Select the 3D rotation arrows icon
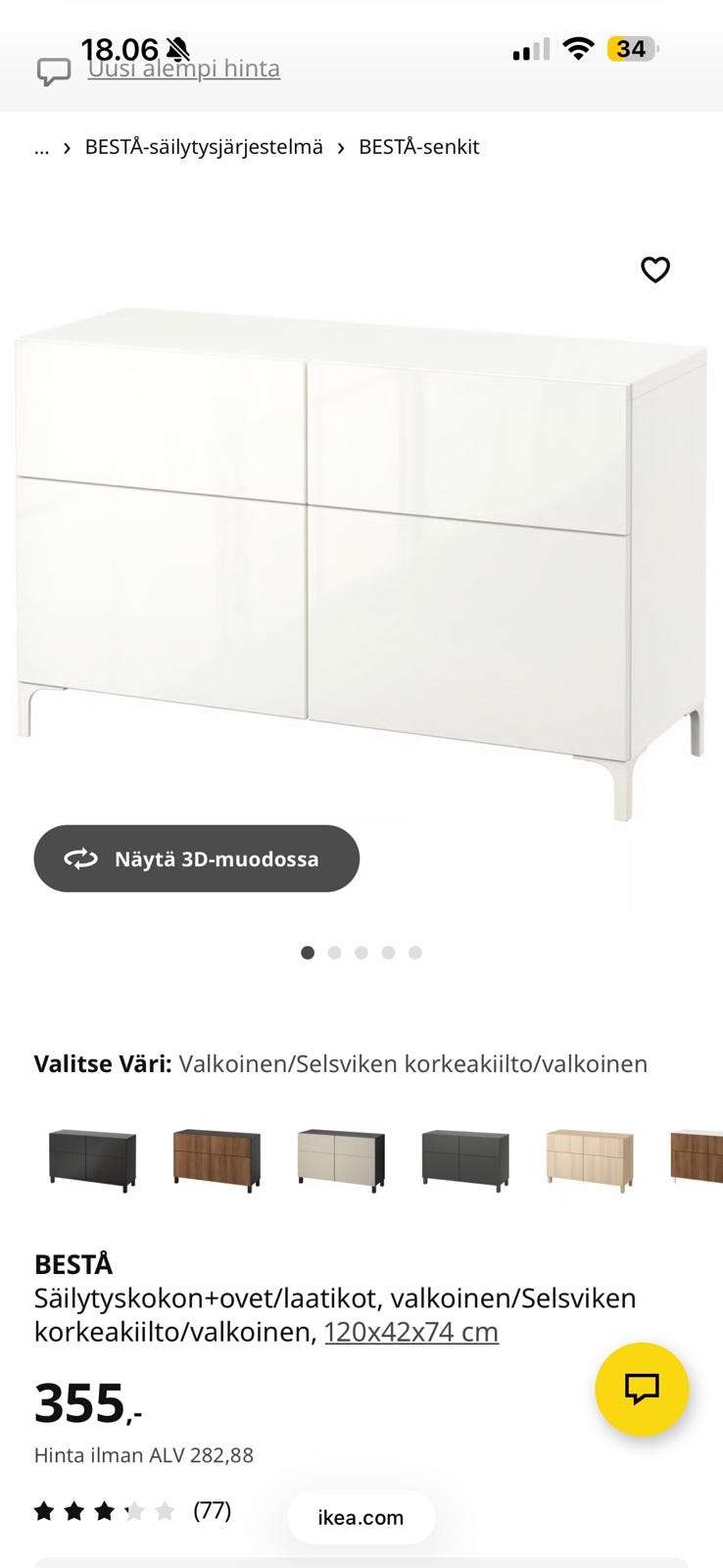The height and width of the screenshot is (1568, 723). (x=80, y=858)
